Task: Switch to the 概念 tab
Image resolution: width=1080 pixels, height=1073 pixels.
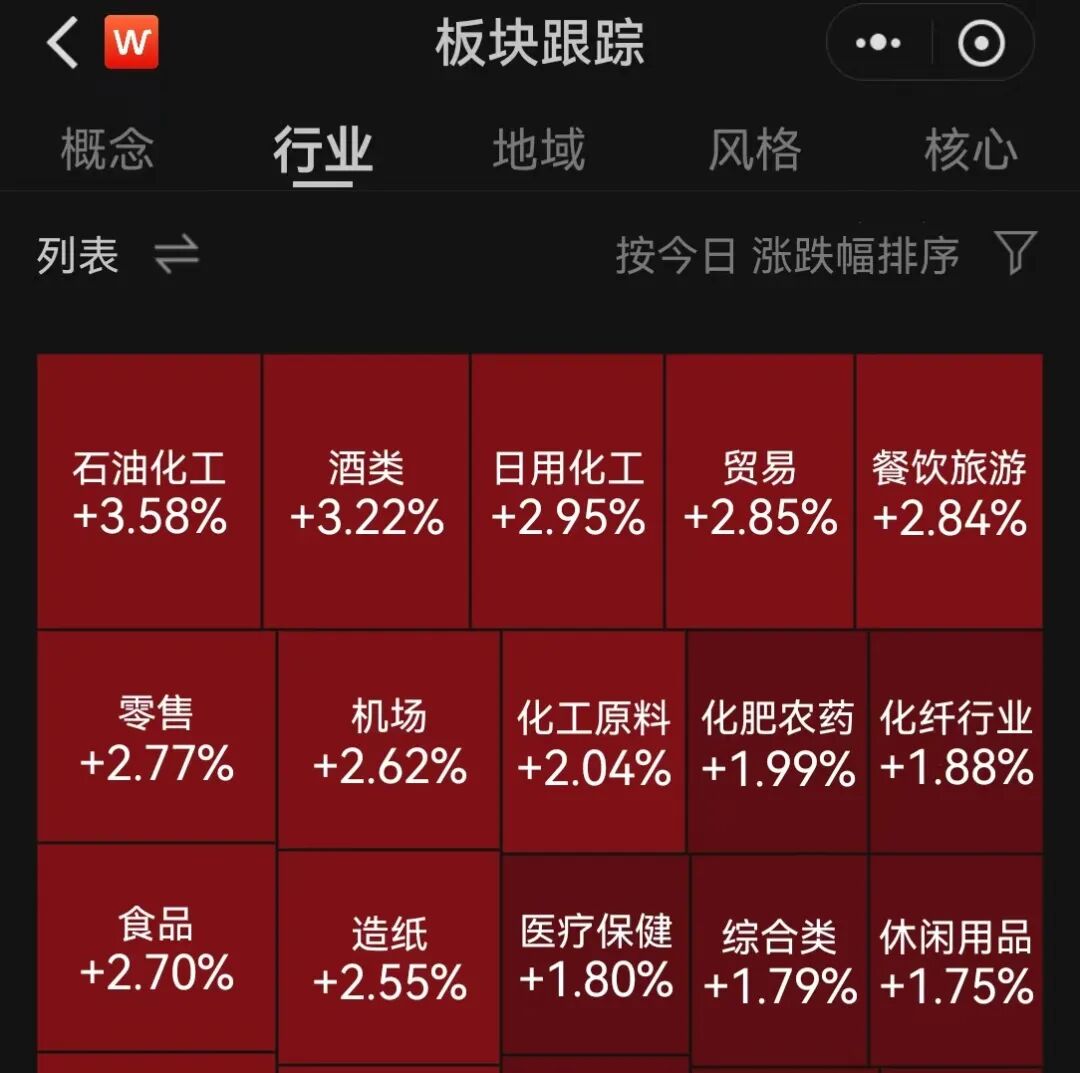Action: [107, 151]
